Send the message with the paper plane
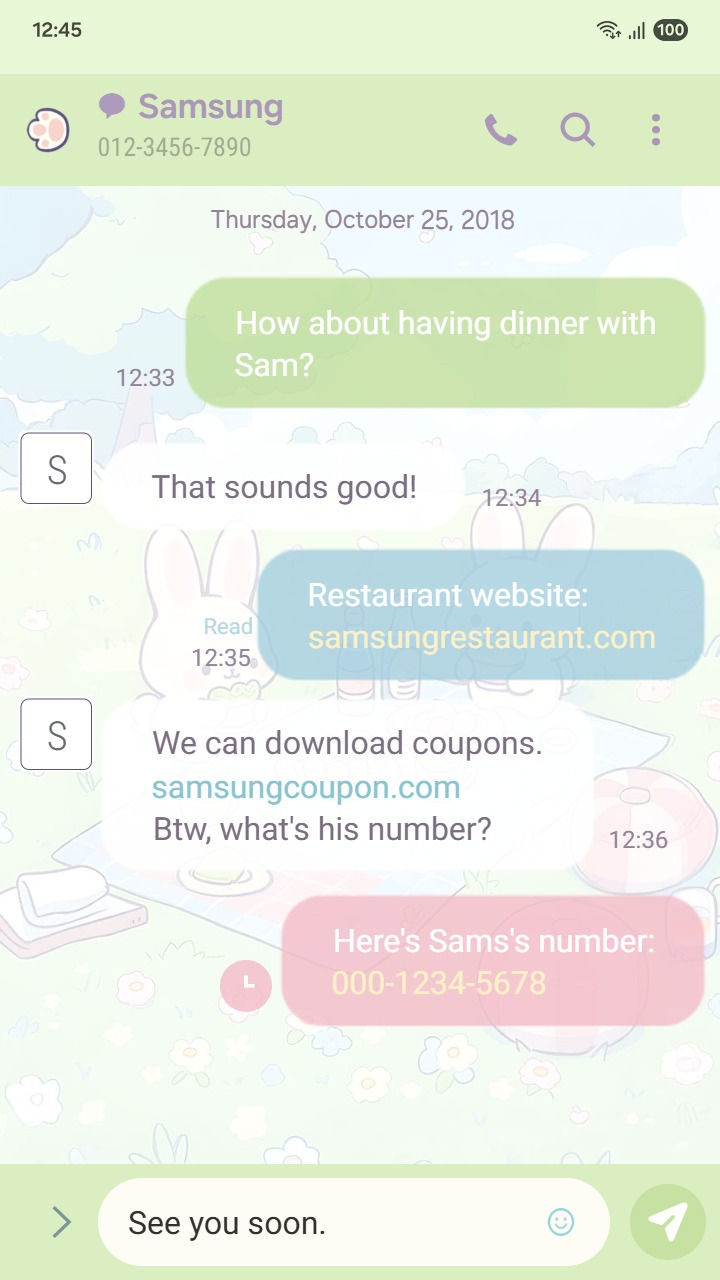The image size is (720, 1280). 667,1222
